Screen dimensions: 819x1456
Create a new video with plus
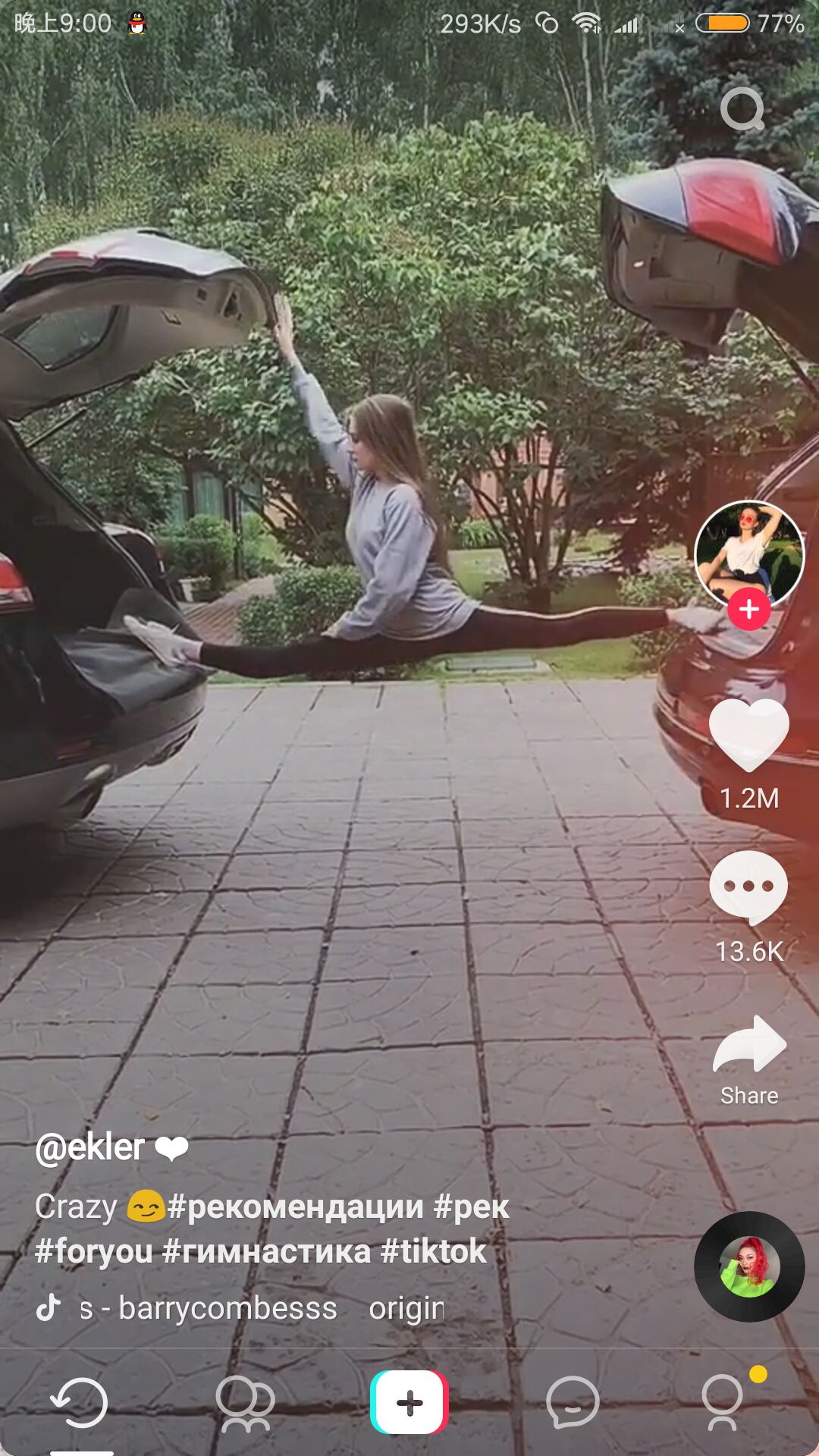(409, 1403)
